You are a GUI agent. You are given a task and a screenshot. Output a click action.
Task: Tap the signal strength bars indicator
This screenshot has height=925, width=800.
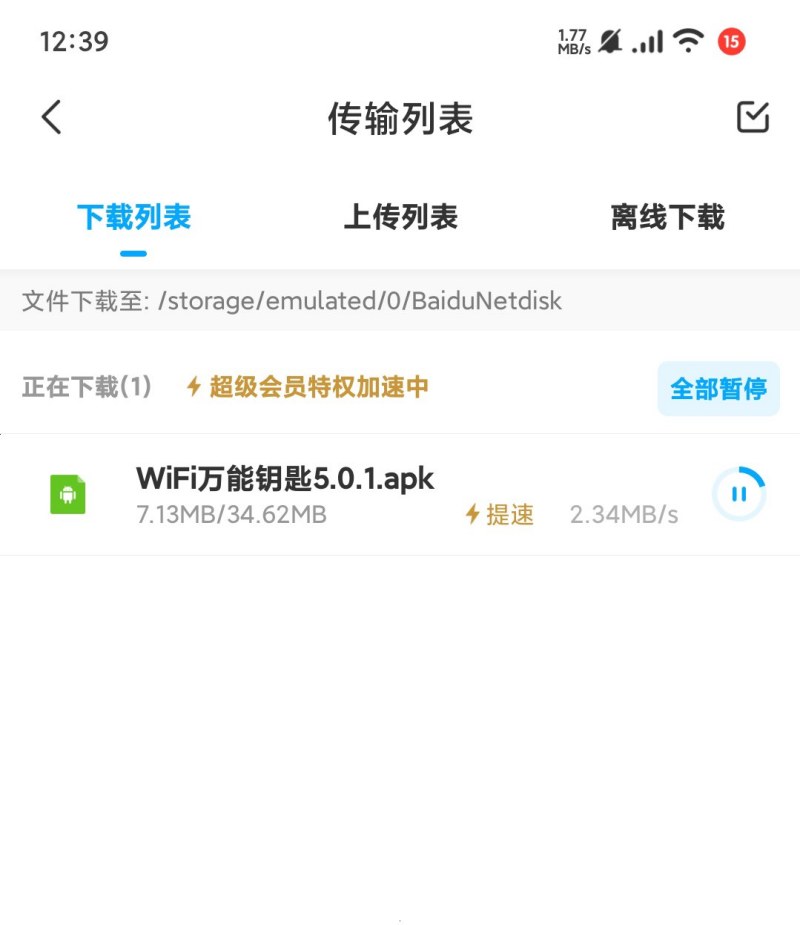648,41
